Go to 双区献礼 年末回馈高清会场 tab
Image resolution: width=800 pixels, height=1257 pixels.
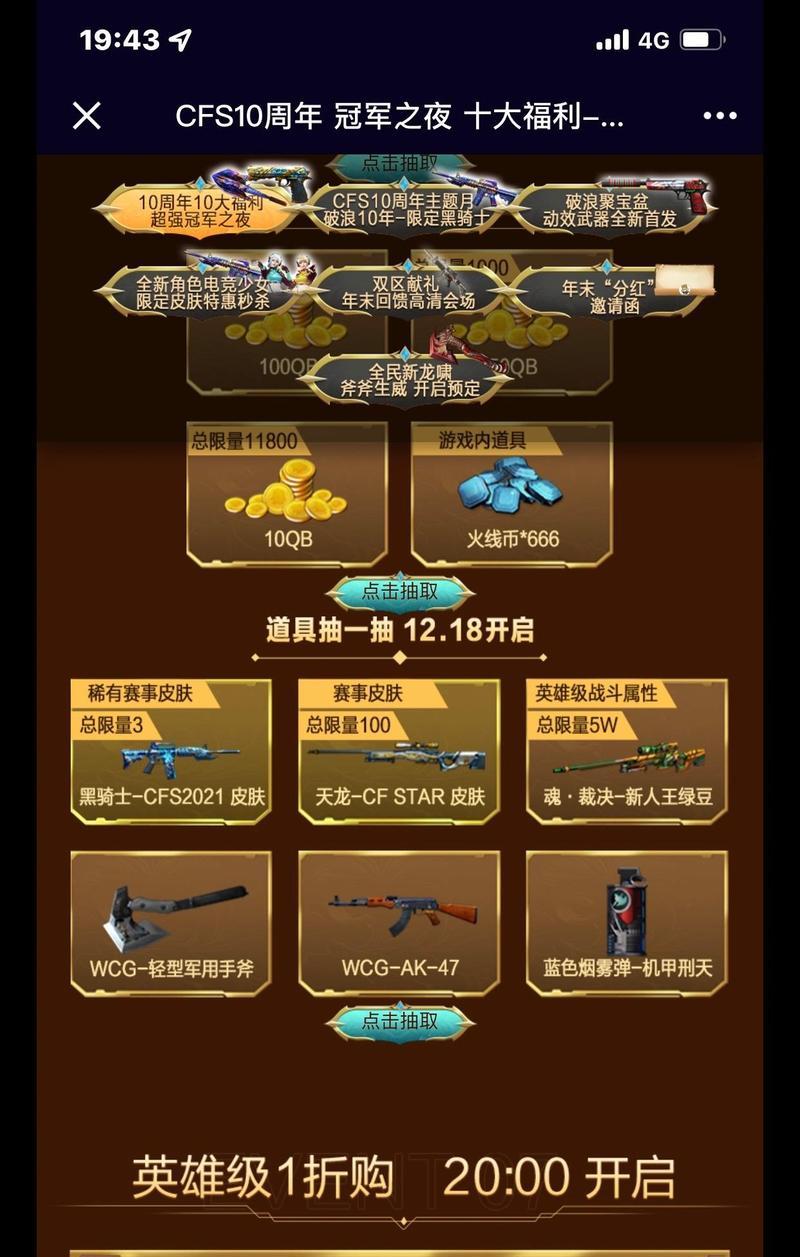tap(408, 293)
